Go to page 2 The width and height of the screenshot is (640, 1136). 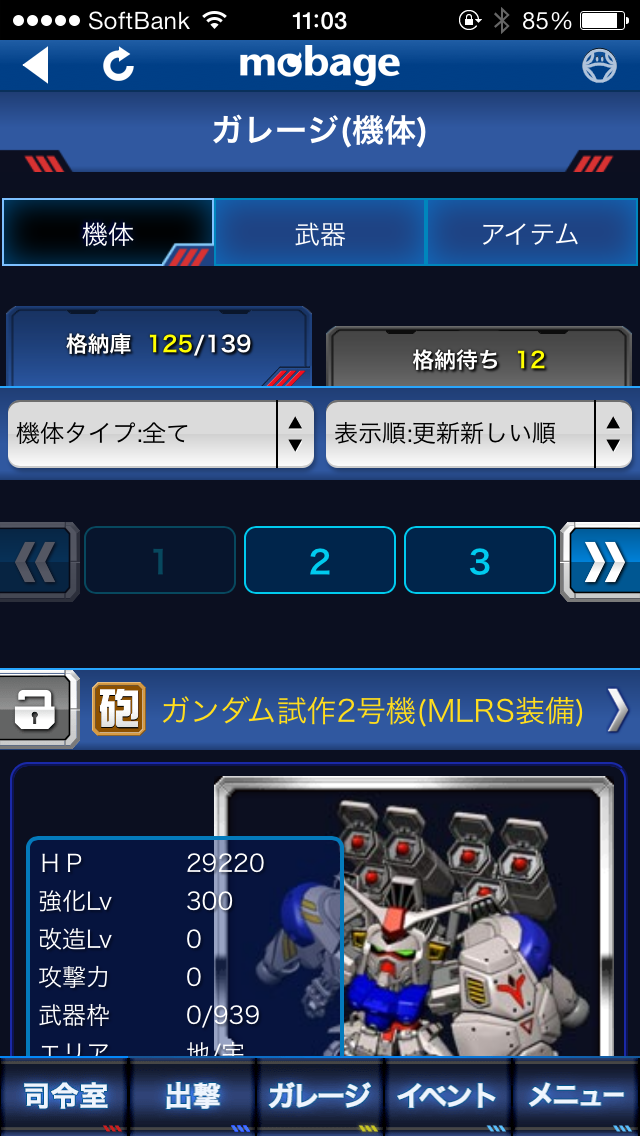[320, 561]
